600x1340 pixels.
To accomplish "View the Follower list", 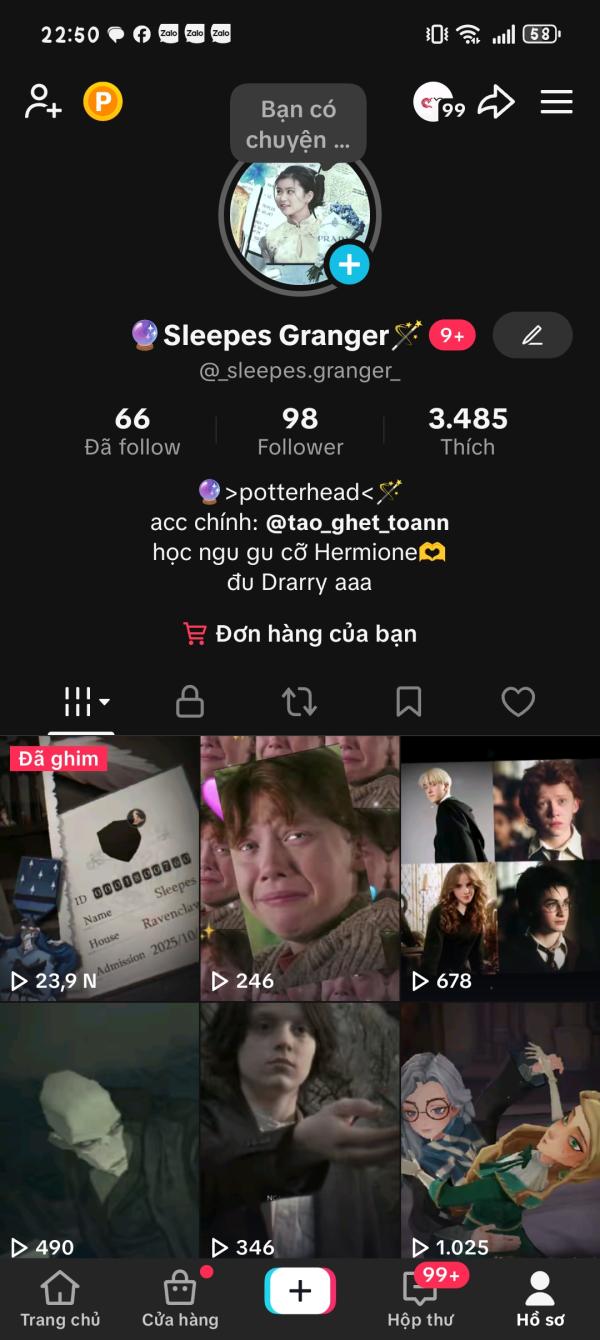I will 300,431.
